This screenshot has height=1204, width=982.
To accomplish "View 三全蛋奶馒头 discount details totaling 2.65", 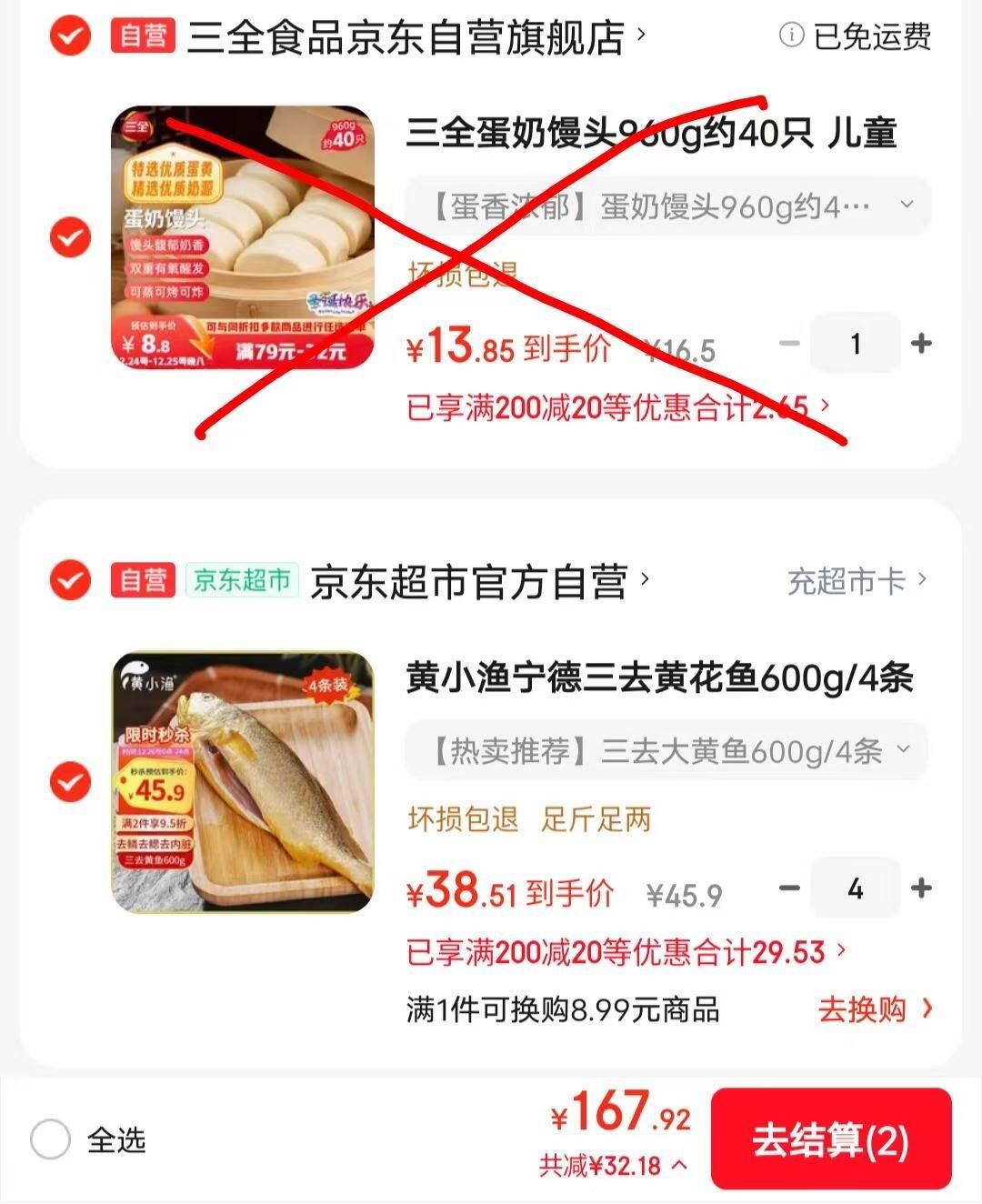I will [x=617, y=406].
